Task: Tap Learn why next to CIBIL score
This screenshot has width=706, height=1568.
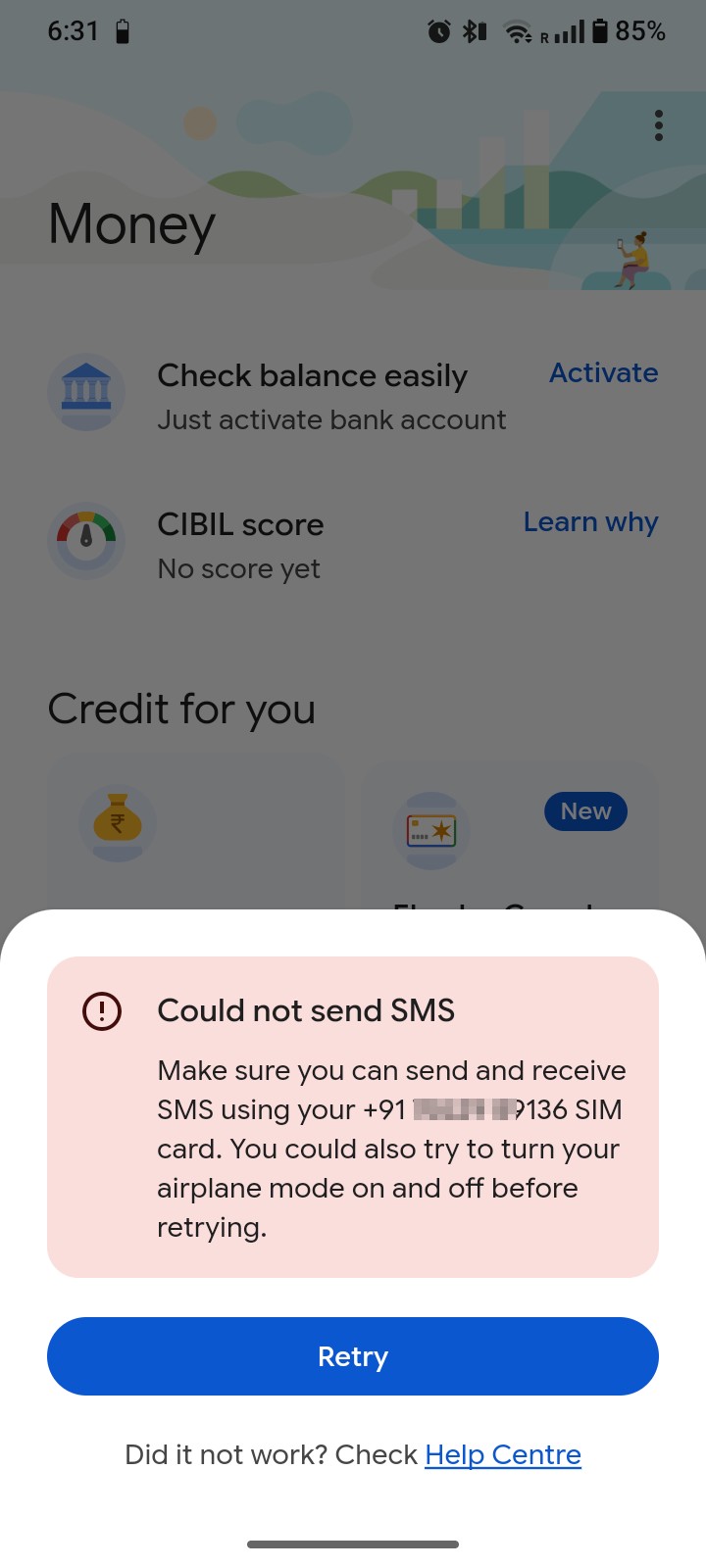Action: point(590,522)
